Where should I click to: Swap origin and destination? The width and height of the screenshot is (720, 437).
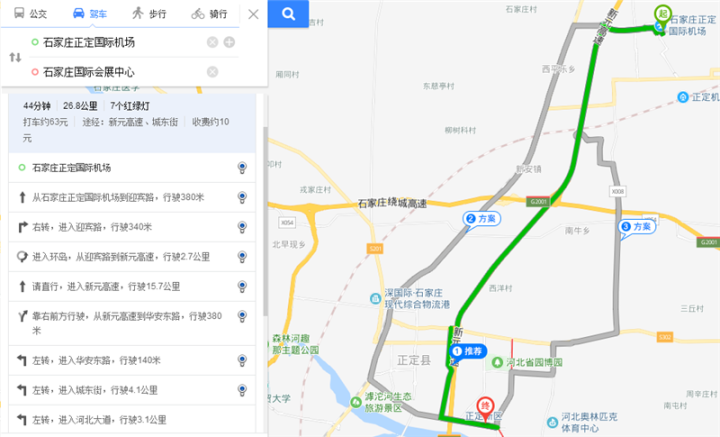pos(14,57)
